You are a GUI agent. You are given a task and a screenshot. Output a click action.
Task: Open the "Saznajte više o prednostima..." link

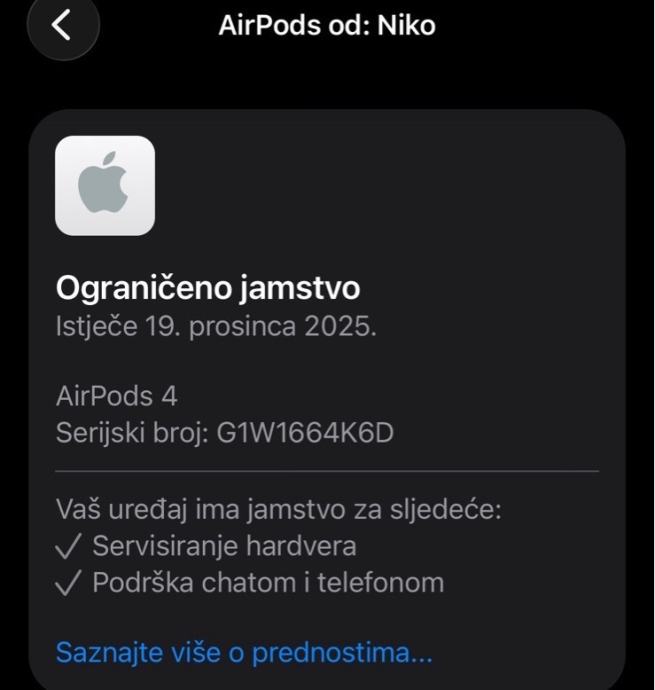tap(244, 653)
